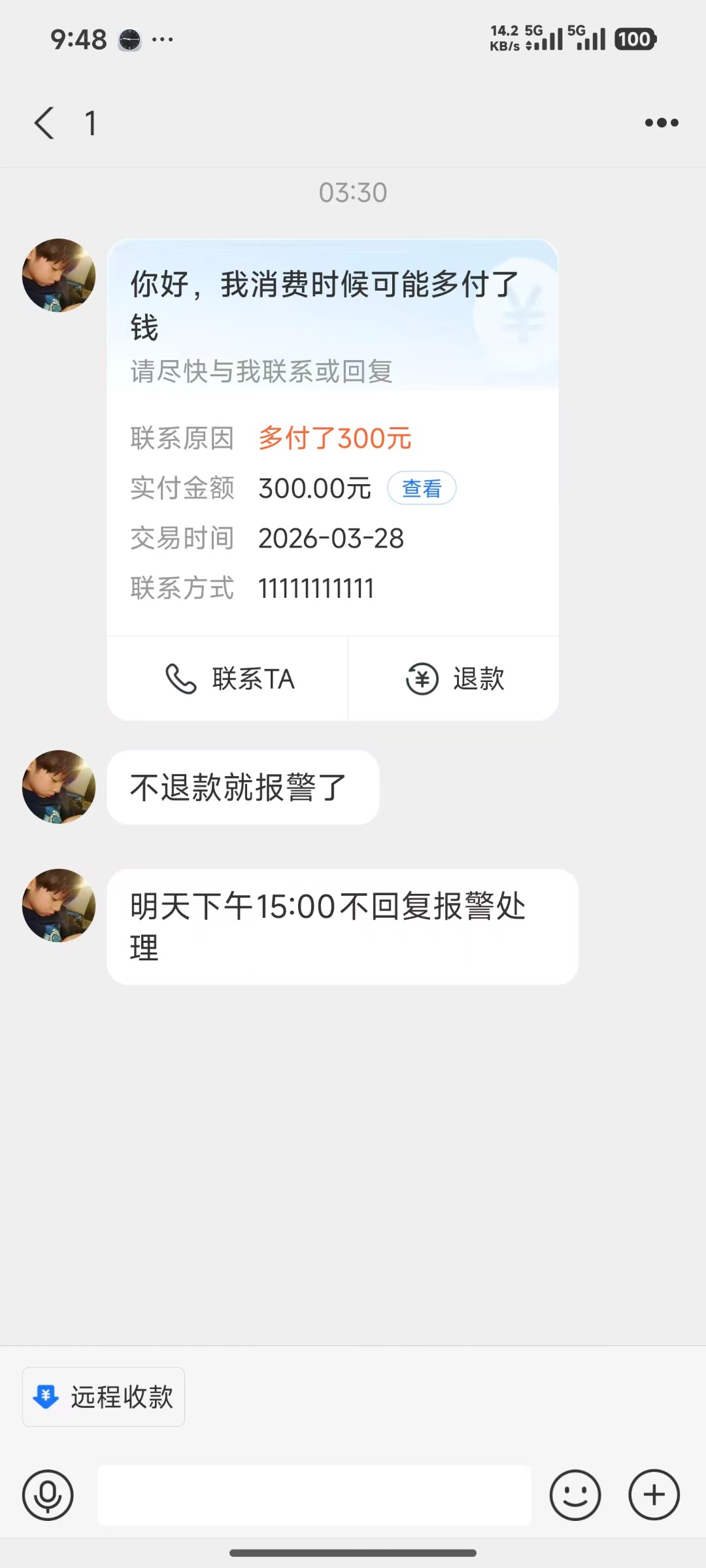
Task: Go back from the chat
Action: pyautogui.click(x=44, y=123)
